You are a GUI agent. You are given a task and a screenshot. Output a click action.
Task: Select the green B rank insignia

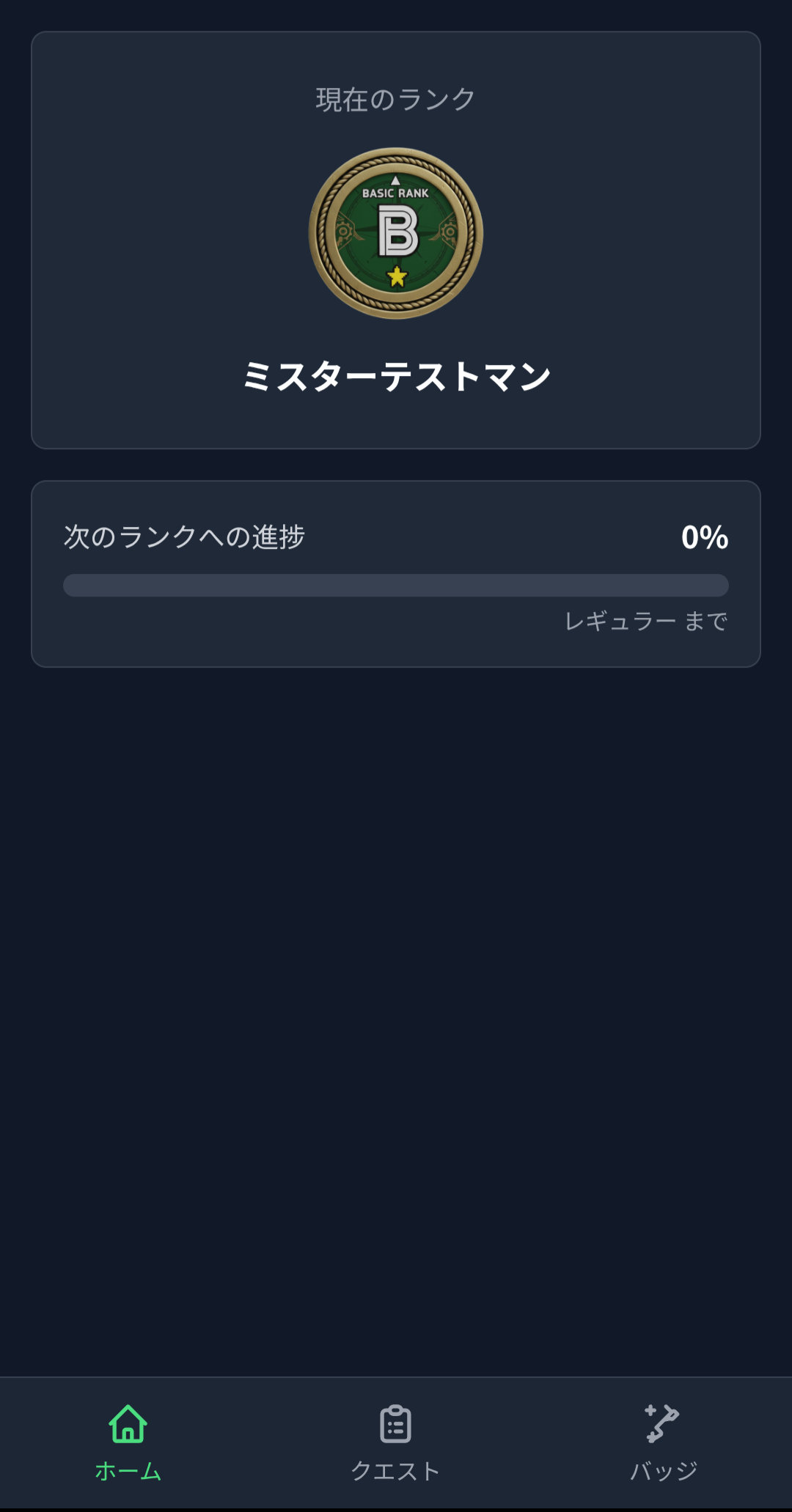point(396,235)
